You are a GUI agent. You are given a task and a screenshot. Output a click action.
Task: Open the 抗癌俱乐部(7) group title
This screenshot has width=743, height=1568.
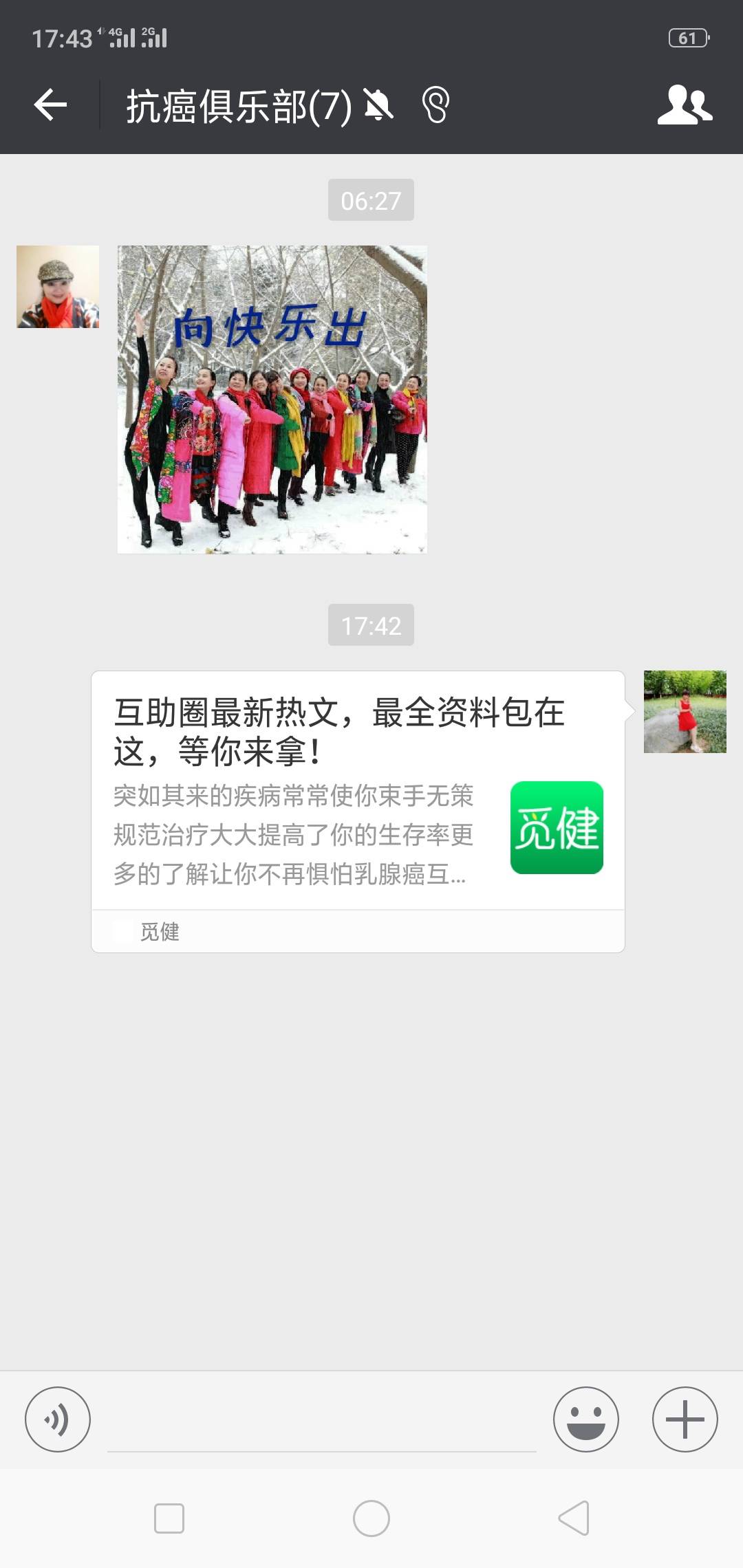(x=239, y=103)
